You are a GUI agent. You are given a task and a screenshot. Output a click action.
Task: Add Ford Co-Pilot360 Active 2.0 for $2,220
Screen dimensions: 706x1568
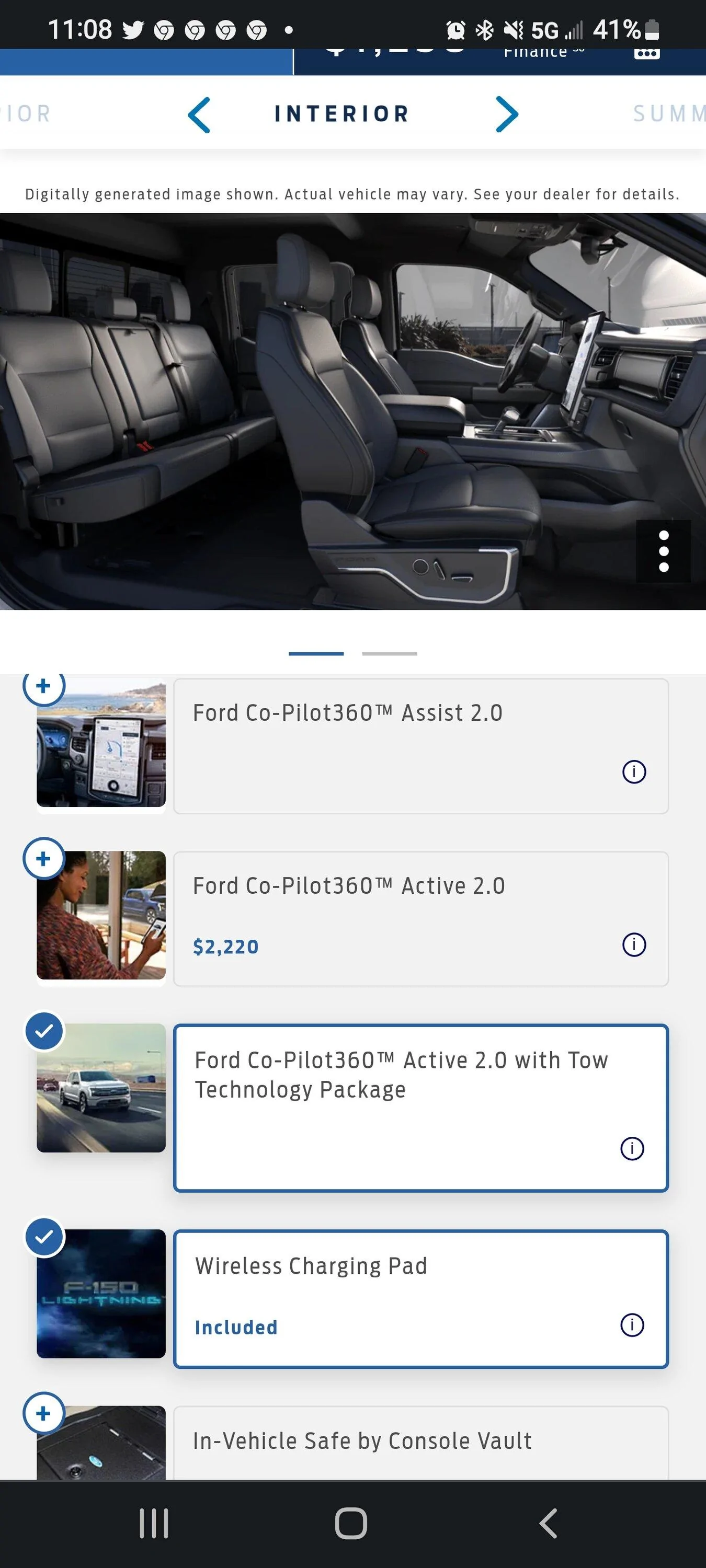tap(43, 859)
